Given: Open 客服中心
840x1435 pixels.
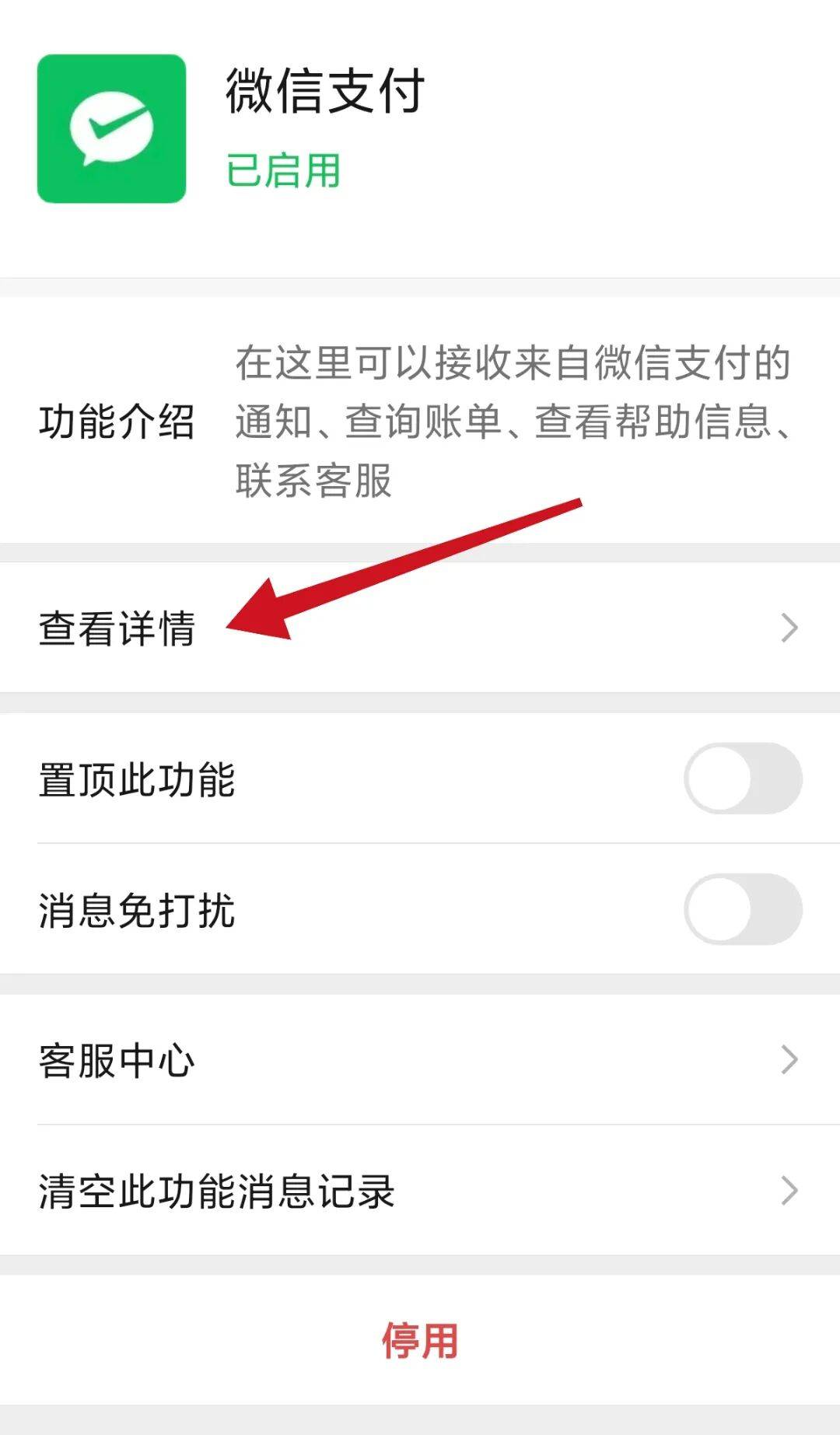Looking at the screenshot, I should [420, 1060].
